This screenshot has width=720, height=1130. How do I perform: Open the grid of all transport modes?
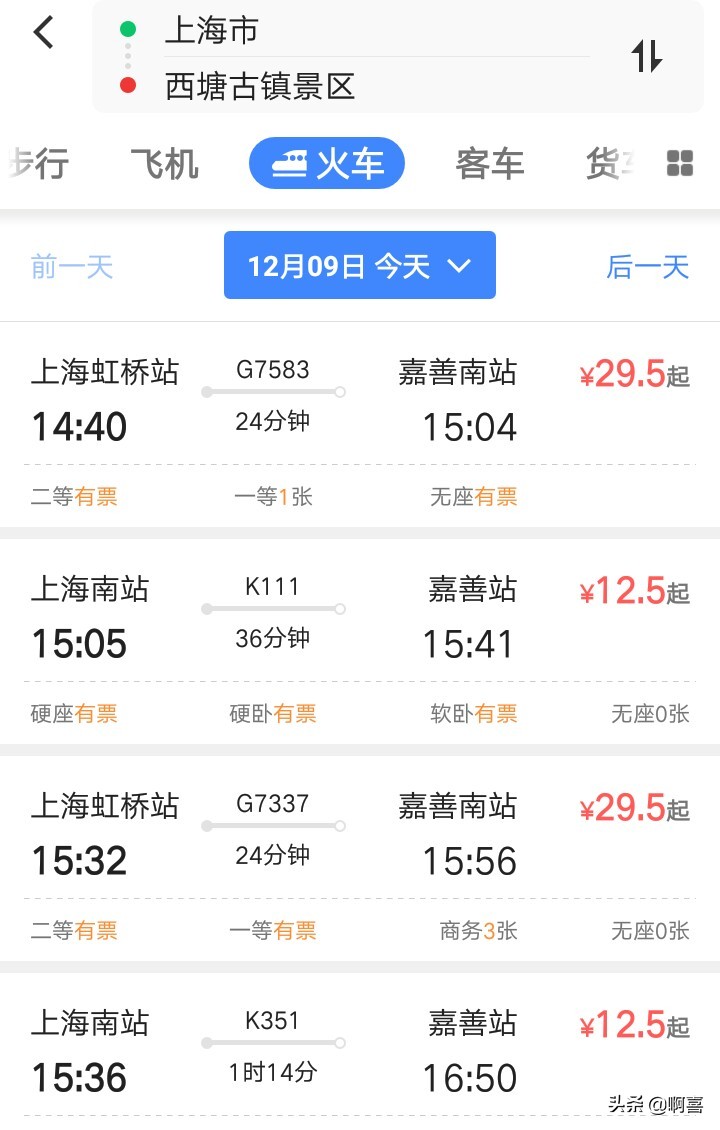click(x=680, y=163)
